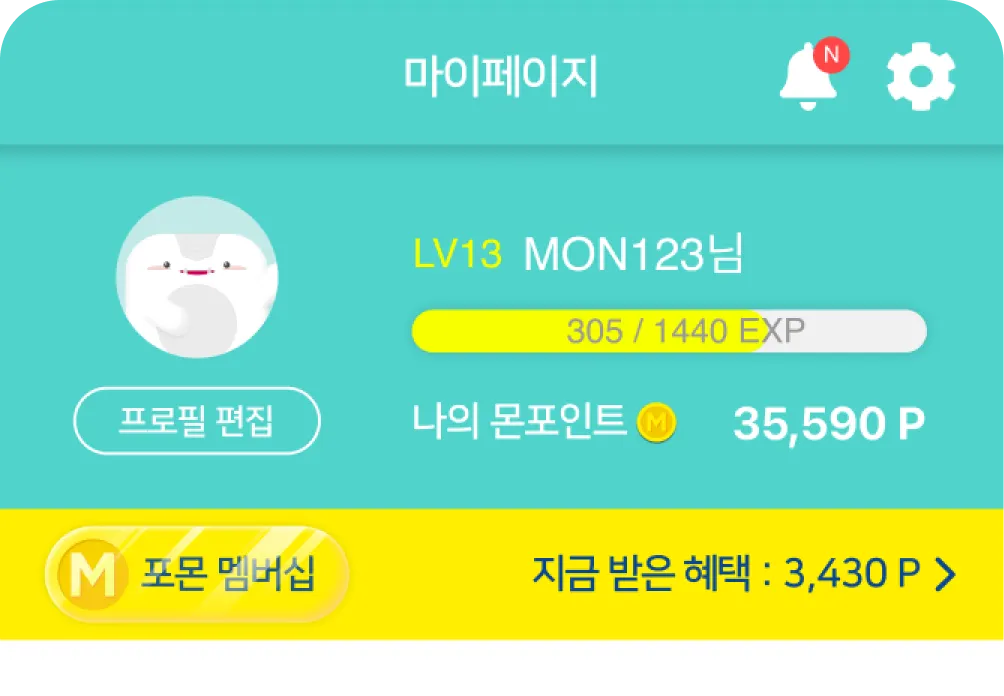View 지금 받은 혜택 3,430 P details
The image size is (1004, 696).
coord(744,574)
